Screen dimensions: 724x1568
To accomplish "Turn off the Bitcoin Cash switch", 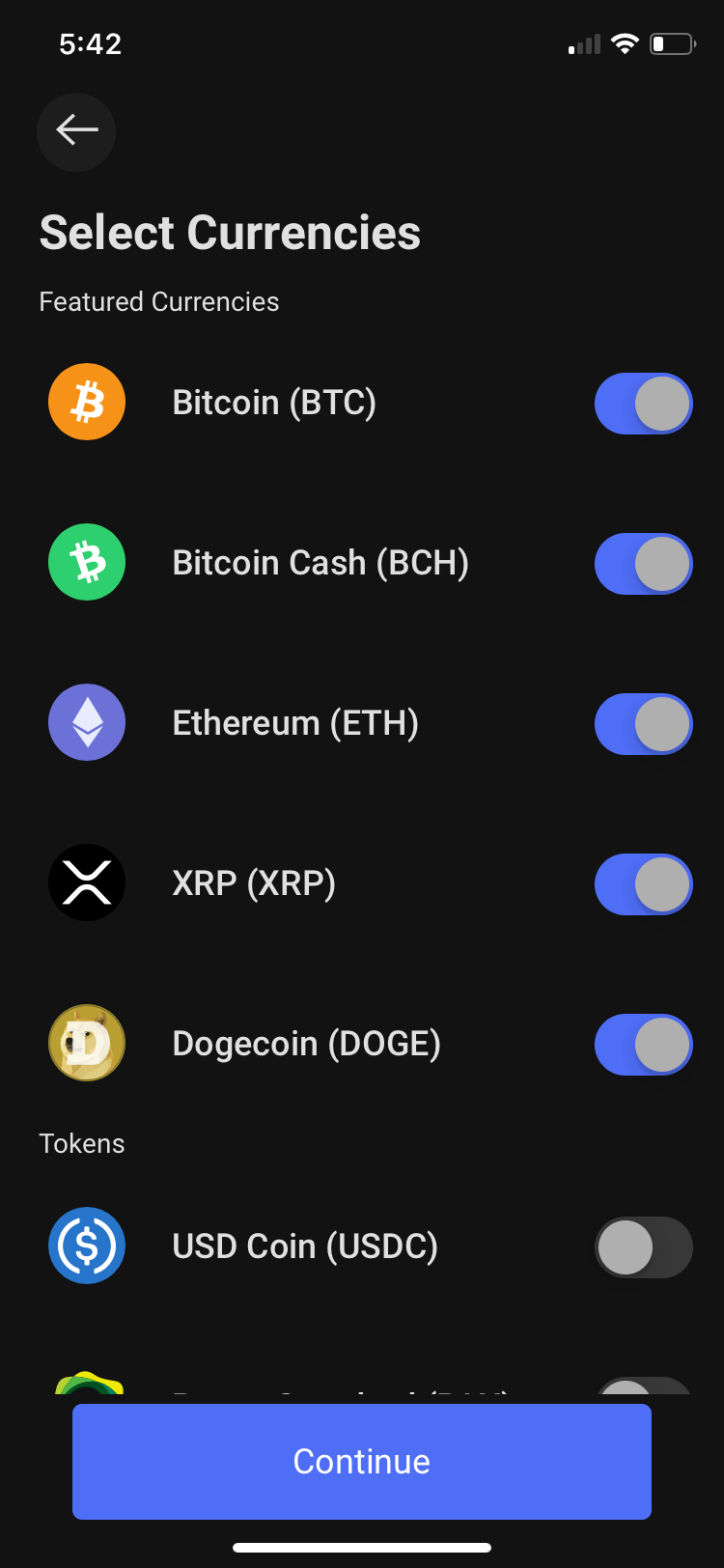I will [x=643, y=564].
